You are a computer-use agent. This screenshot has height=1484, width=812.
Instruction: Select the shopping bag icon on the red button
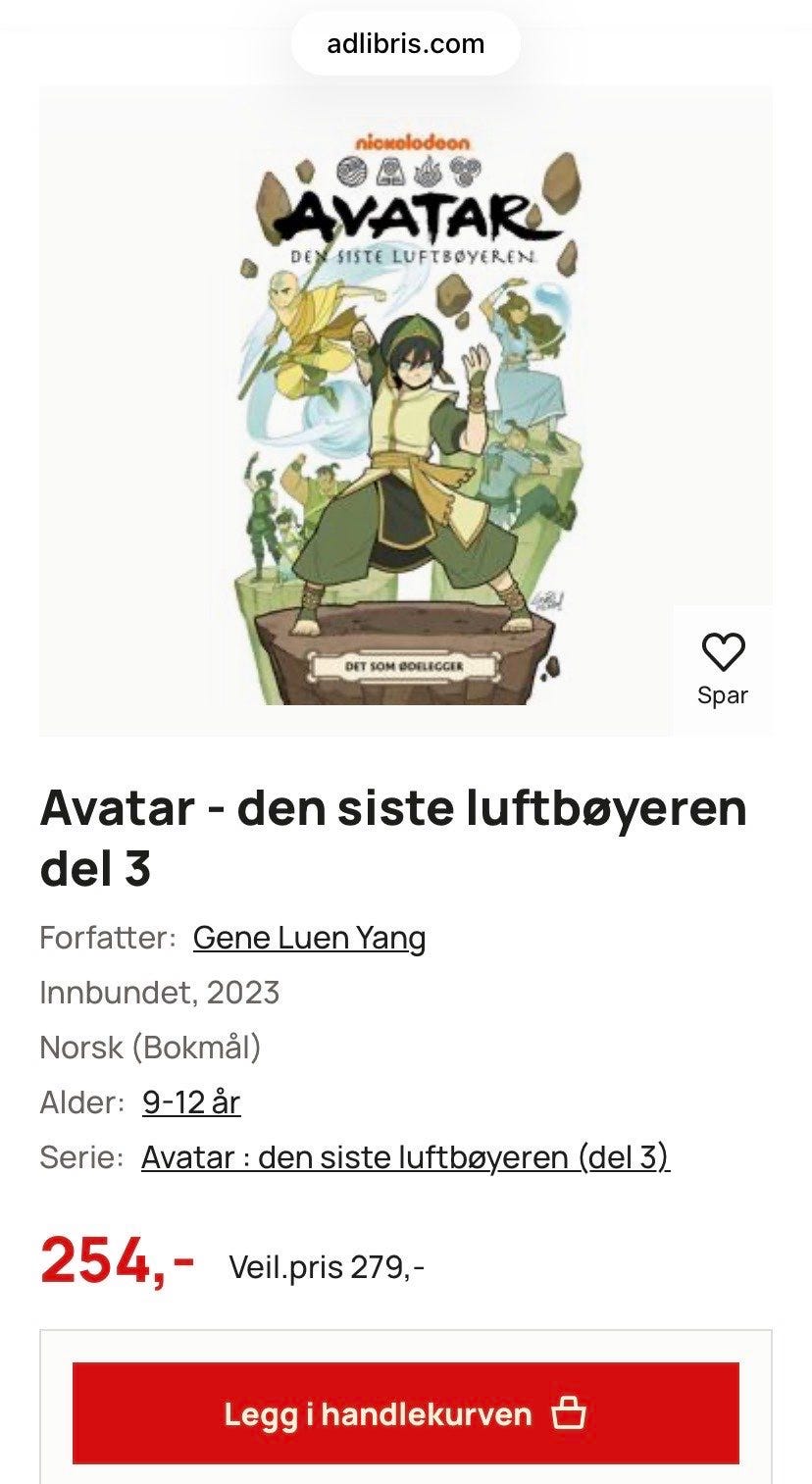568,1413
